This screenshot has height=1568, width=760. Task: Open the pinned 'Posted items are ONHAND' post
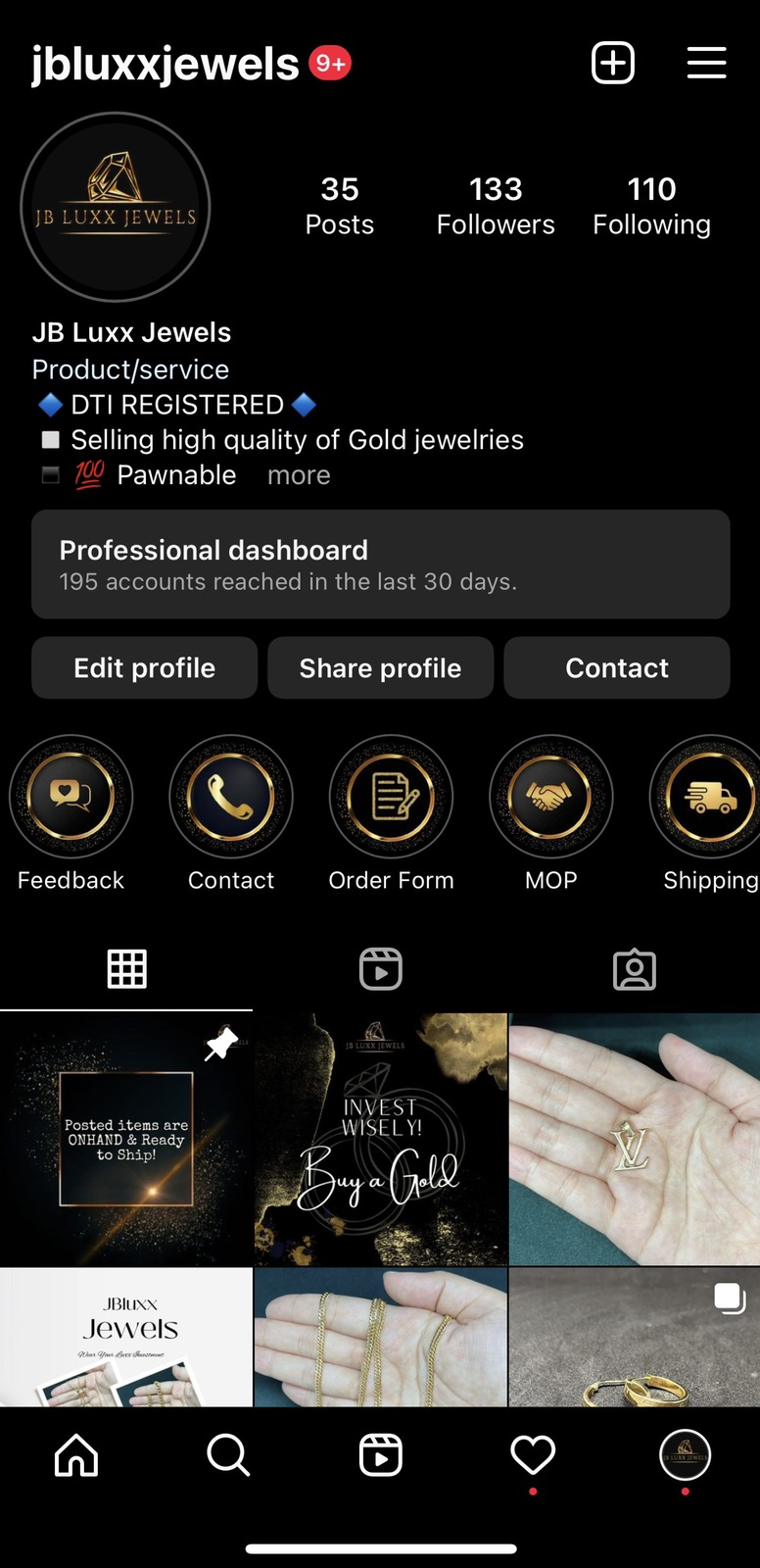[125, 1139]
